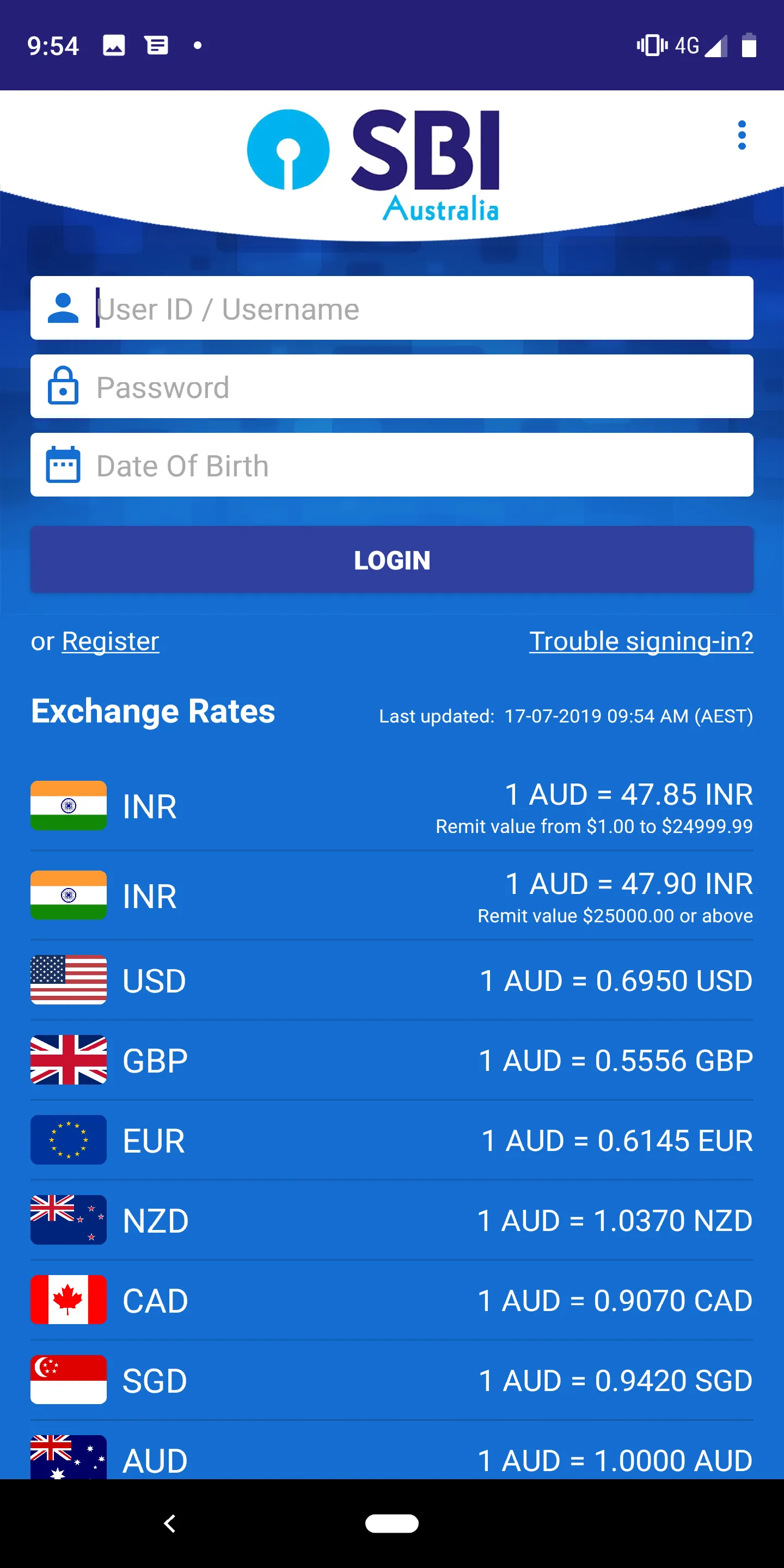Tap the Password field
The height and width of the screenshot is (1568, 784).
pos(392,387)
